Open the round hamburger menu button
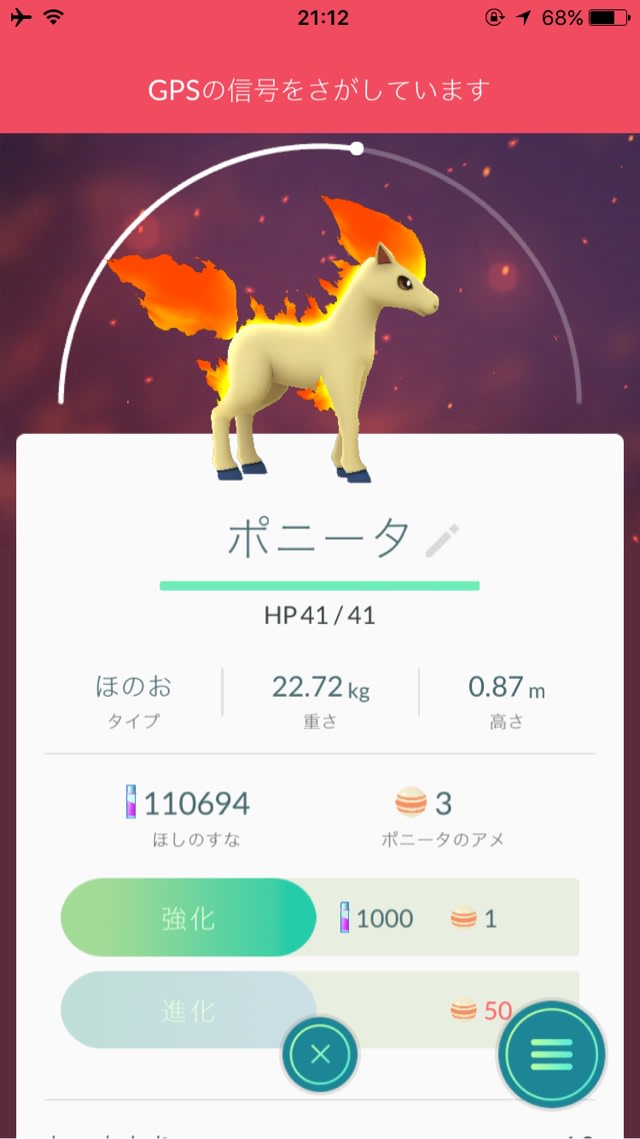 tap(551, 1053)
